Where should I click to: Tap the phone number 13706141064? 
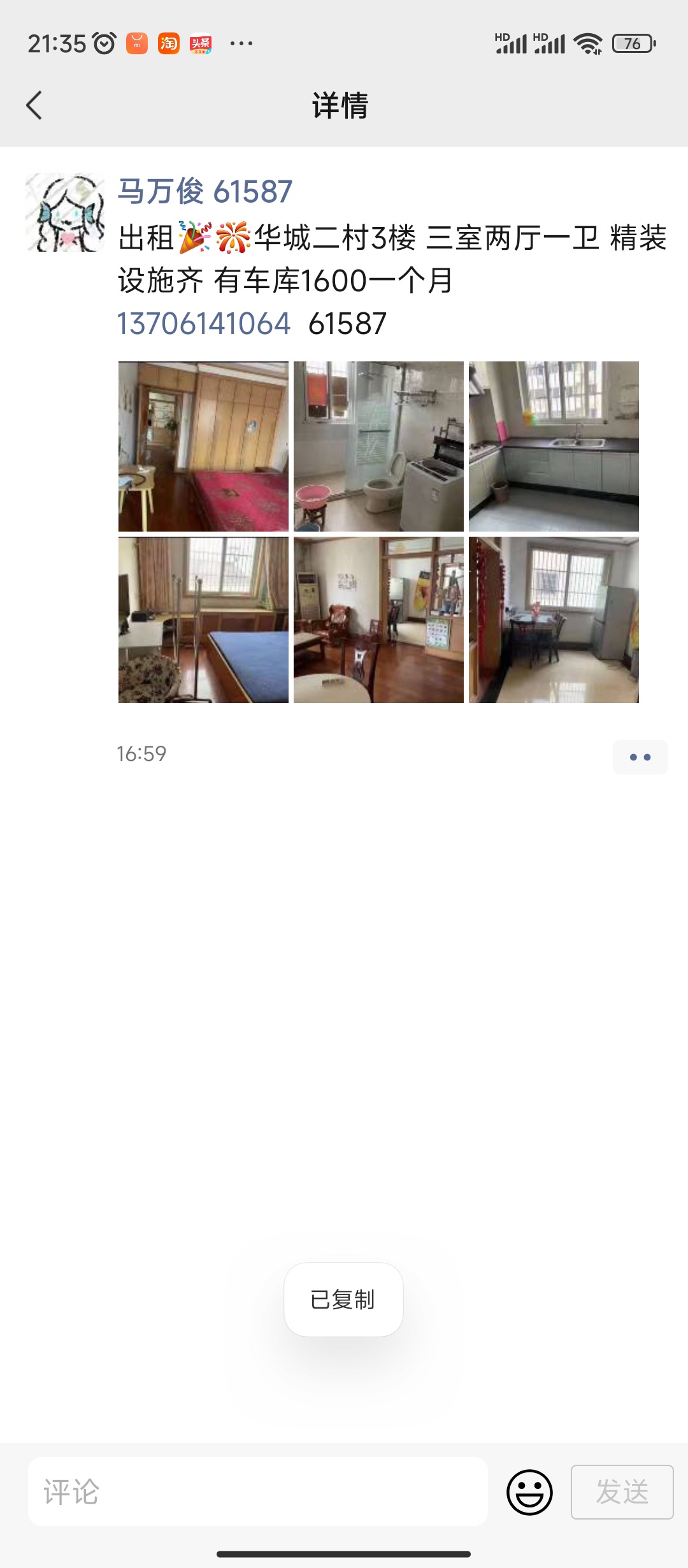(x=204, y=323)
